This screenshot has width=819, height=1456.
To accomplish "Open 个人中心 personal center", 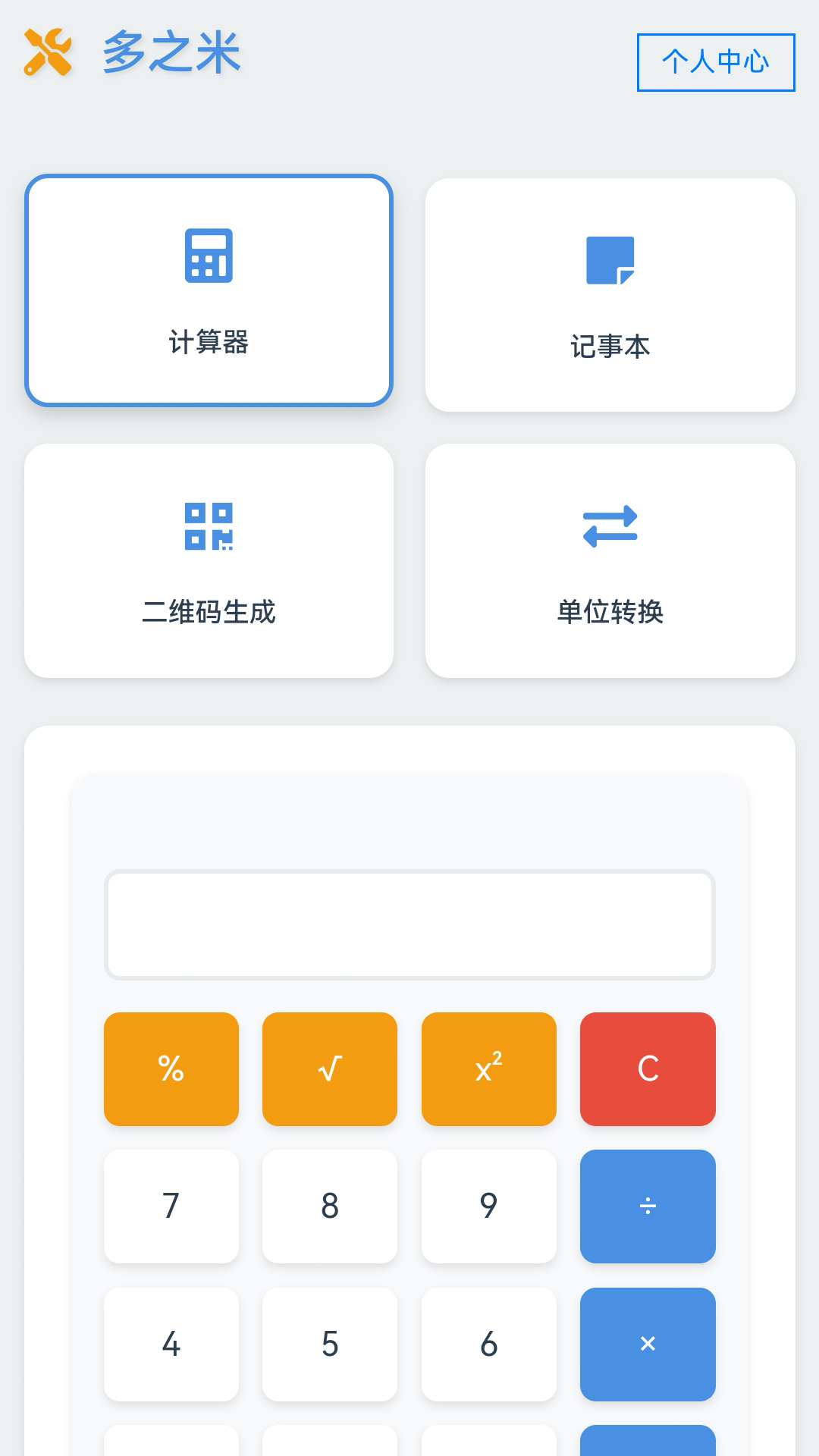I will point(715,64).
